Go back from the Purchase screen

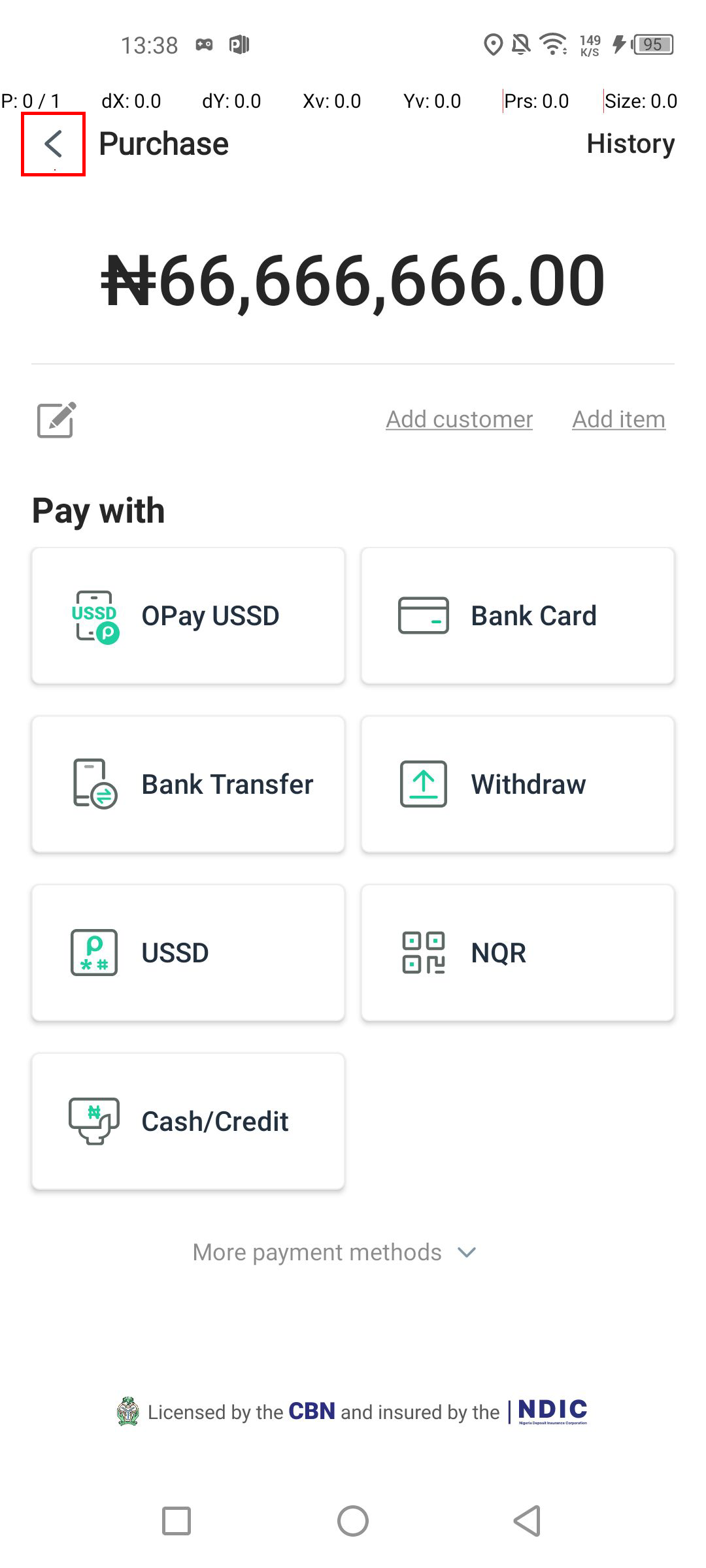pyautogui.click(x=53, y=144)
